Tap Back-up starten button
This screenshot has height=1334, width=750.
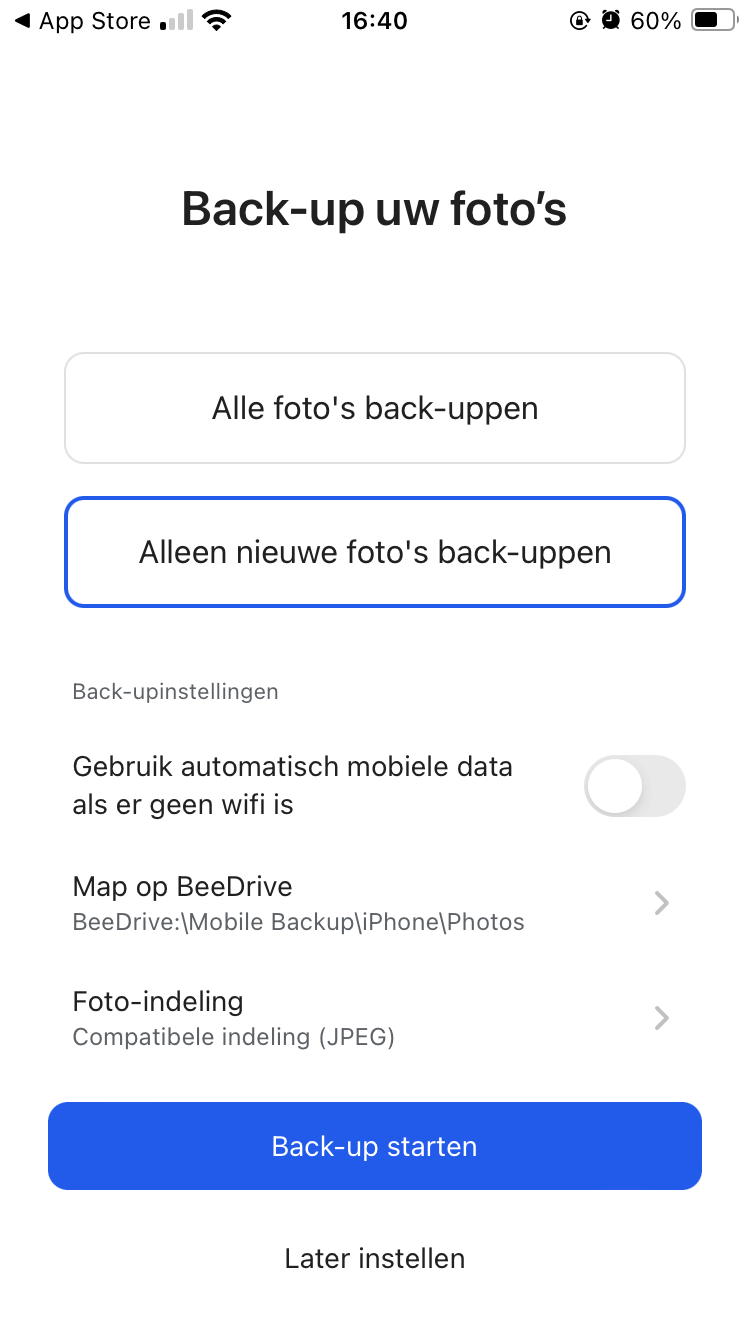(375, 1146)
